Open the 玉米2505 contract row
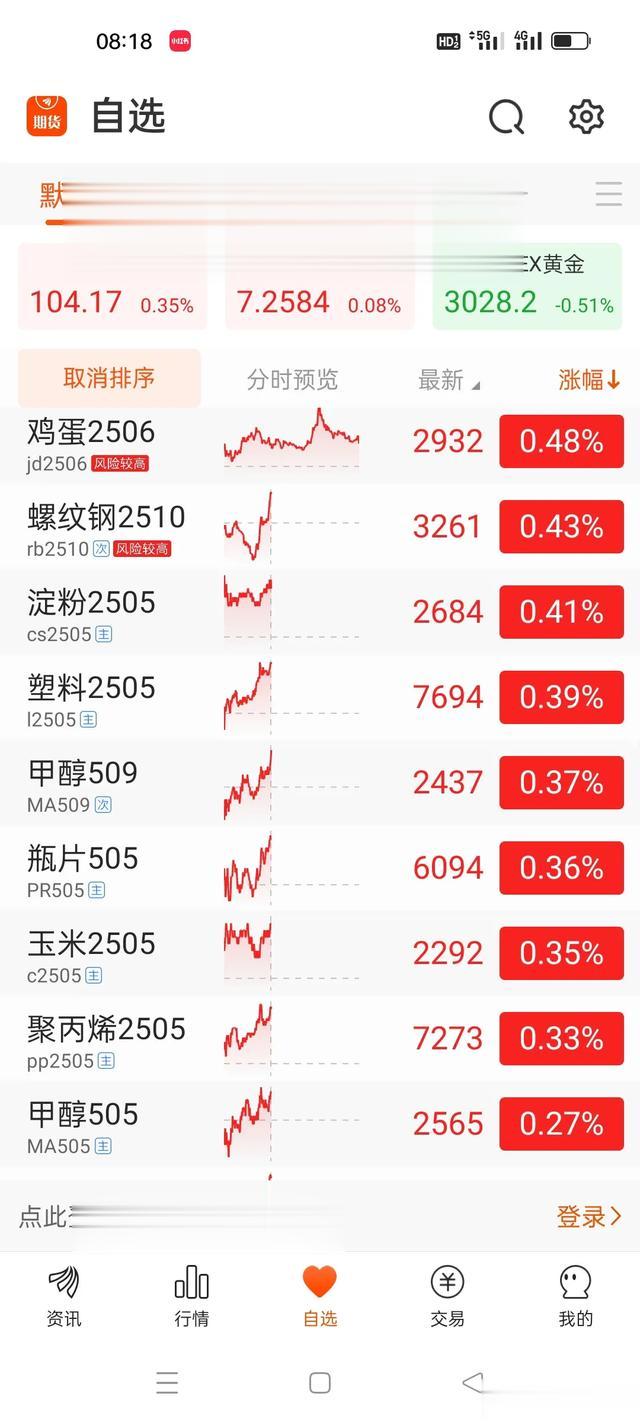 click(320, 953)
